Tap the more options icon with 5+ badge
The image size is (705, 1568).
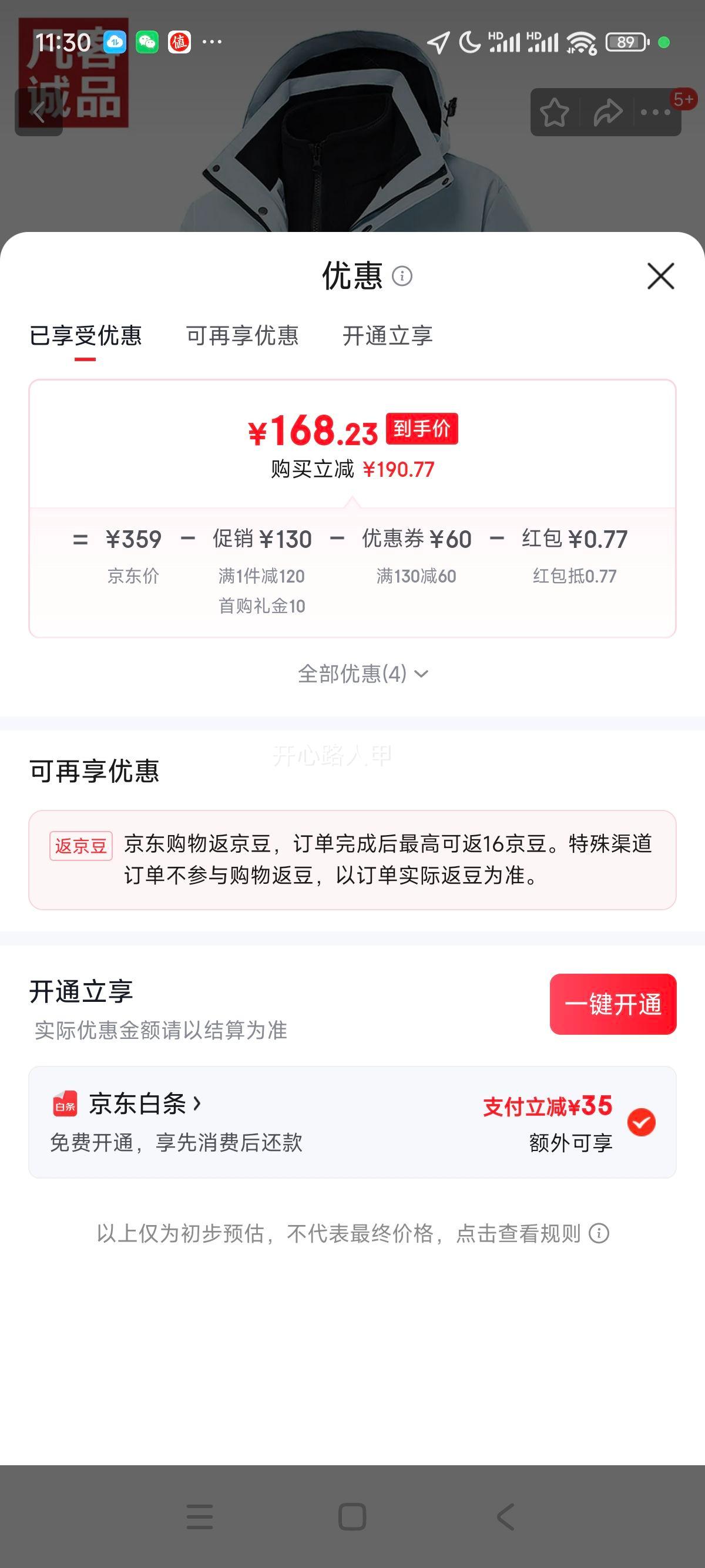[x=657, y=112]
